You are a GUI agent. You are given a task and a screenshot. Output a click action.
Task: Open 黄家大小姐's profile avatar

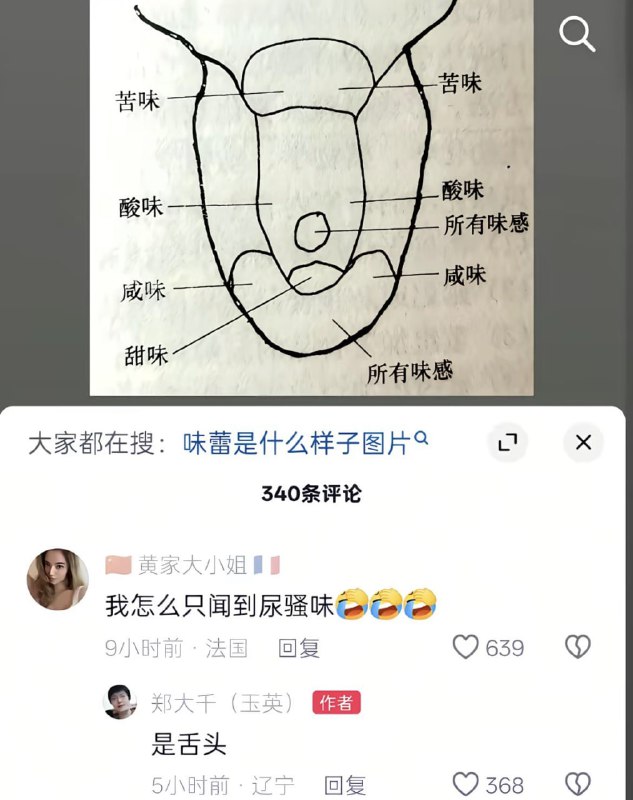click(57, 579)
